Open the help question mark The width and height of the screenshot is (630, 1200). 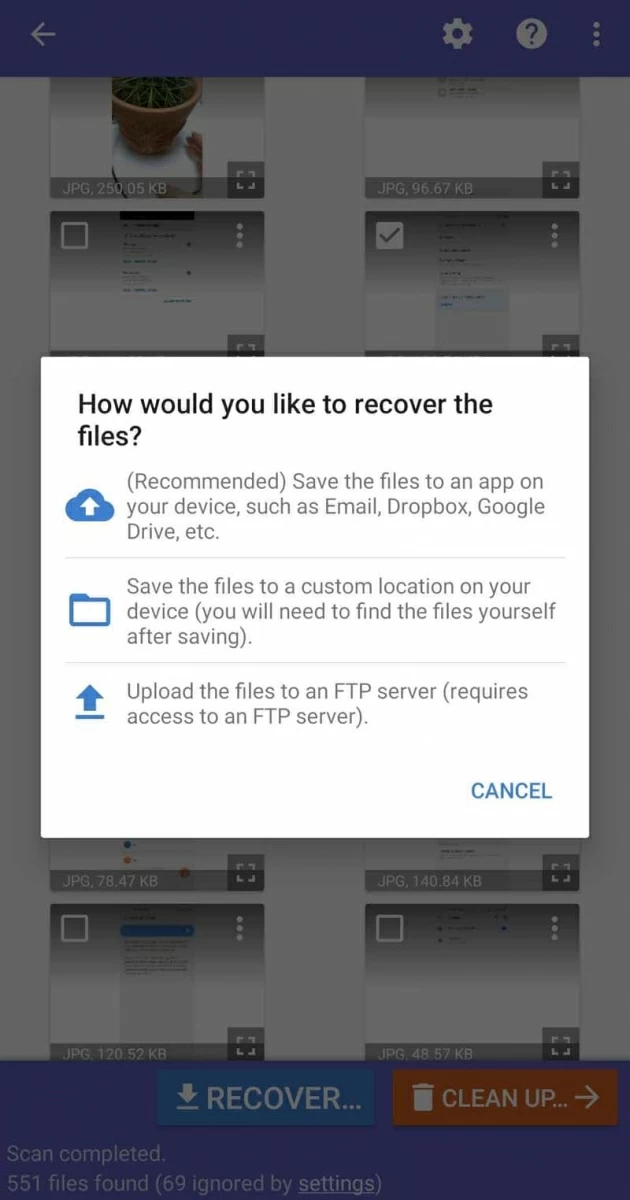pyautogui.click(x=531, y=35)
